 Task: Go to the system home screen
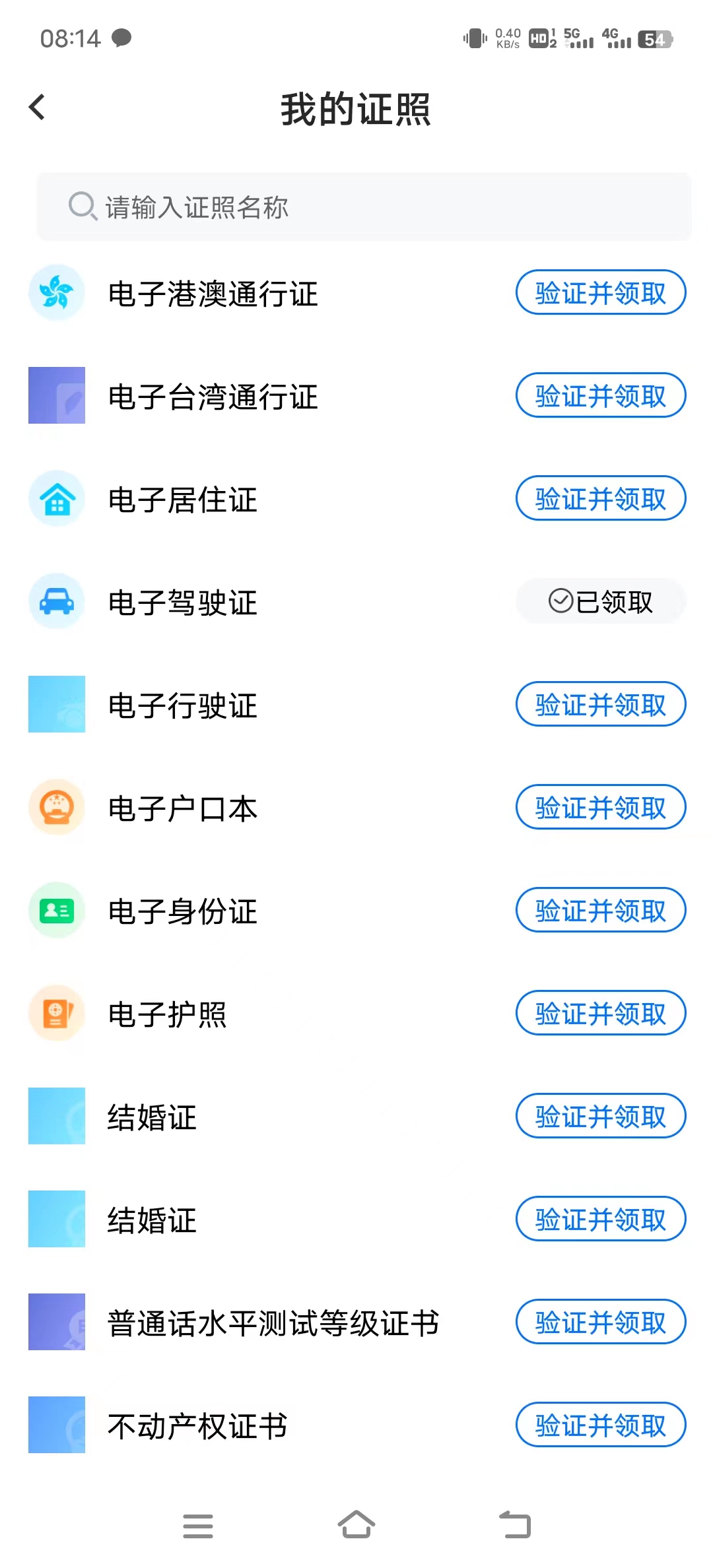(356, 1525)
